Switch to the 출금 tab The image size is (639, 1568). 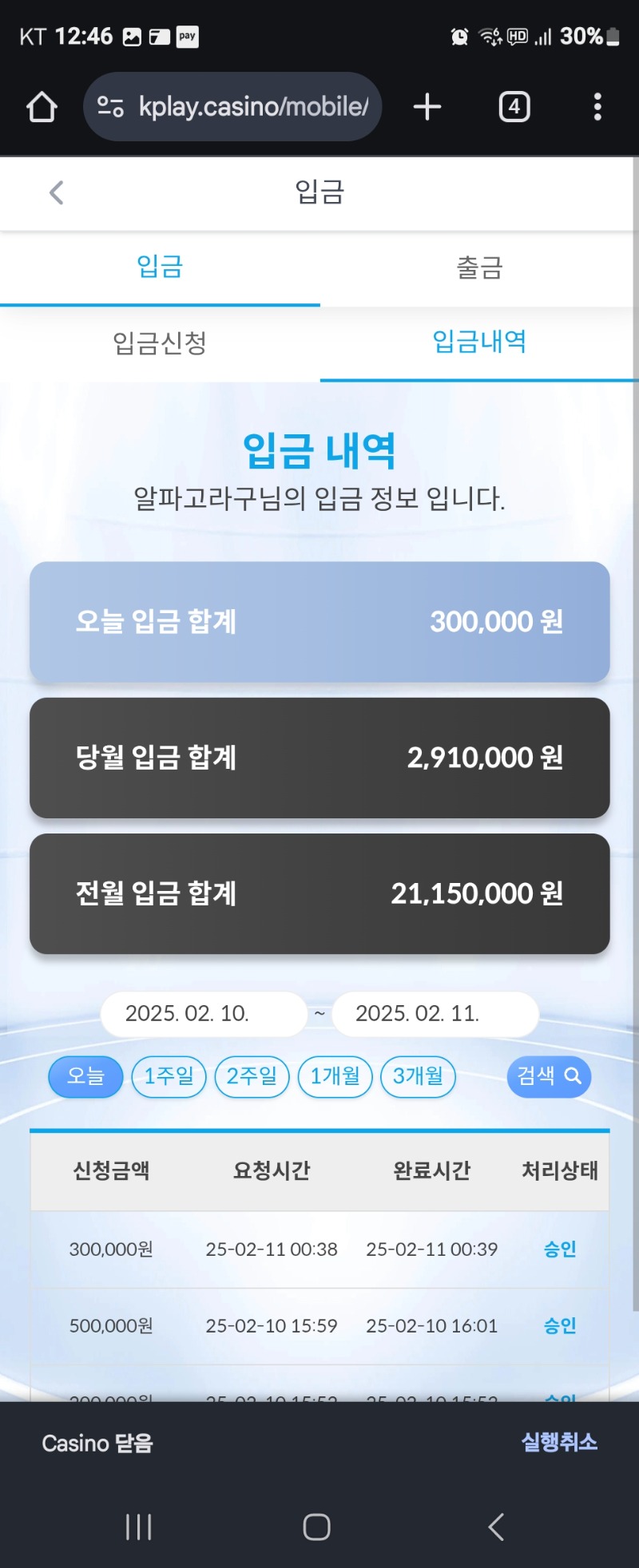click(x=479, y=267)
